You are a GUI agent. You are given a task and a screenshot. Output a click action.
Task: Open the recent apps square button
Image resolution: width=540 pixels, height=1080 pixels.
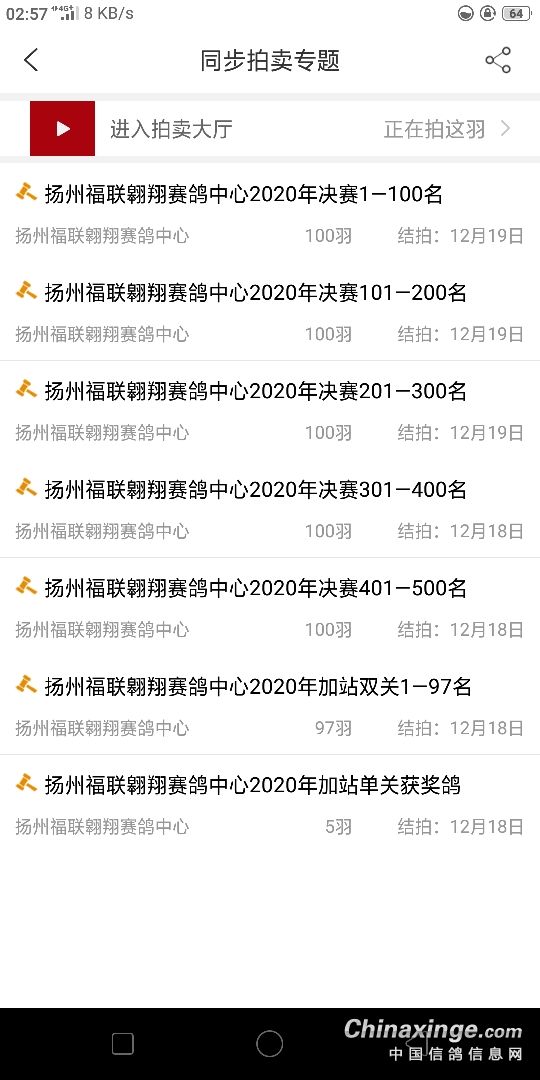(123, 1044)
